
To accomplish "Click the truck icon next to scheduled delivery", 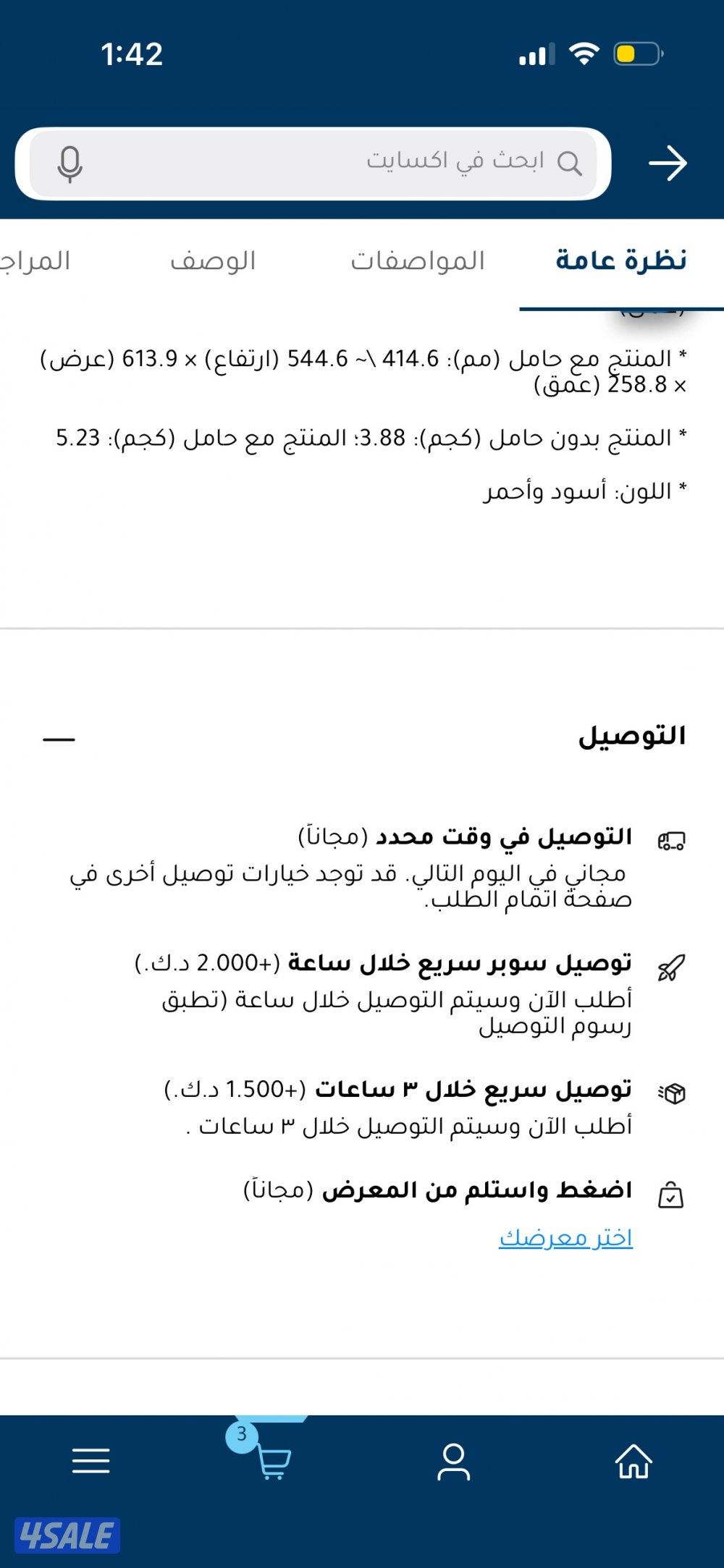I will click(673, 842).
